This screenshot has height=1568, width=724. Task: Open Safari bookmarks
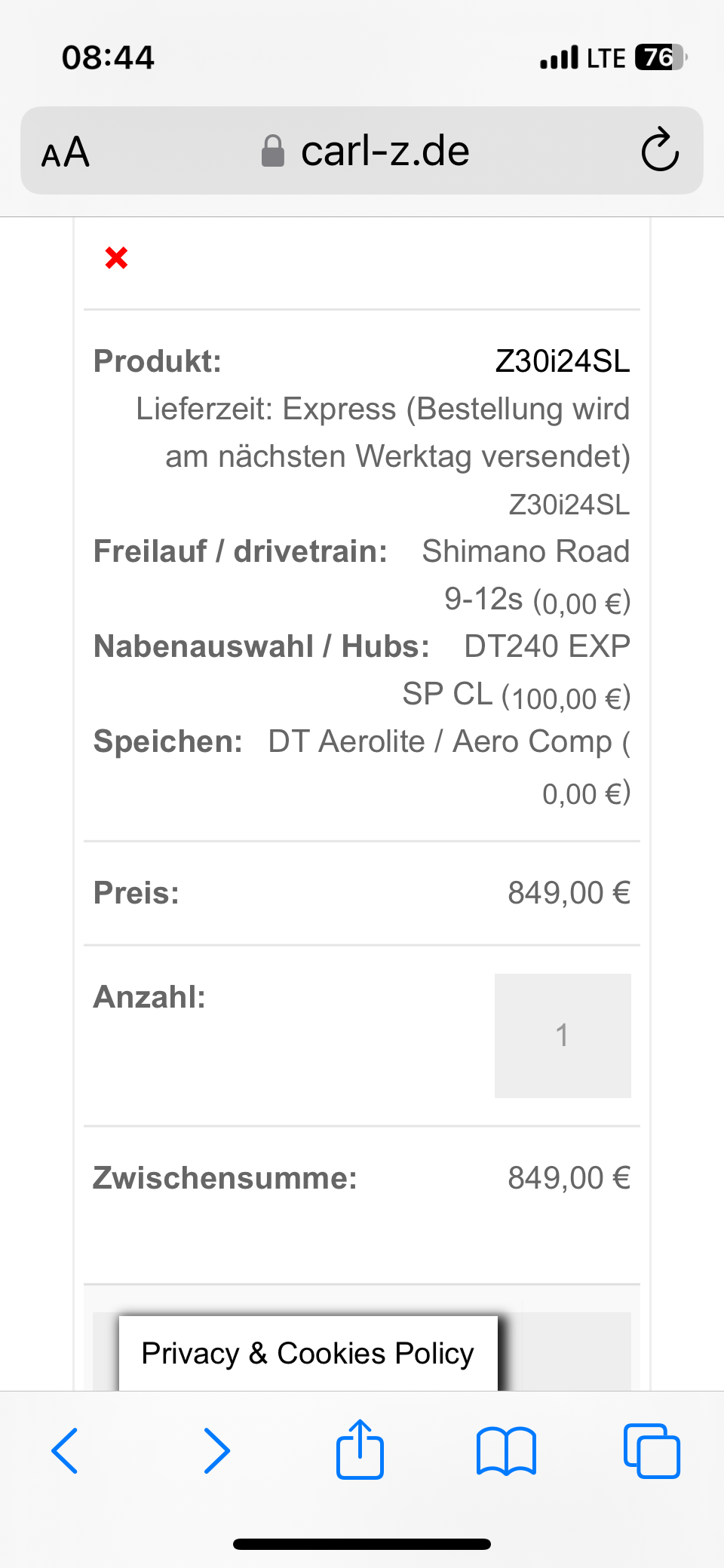(x=506, y=1450)
